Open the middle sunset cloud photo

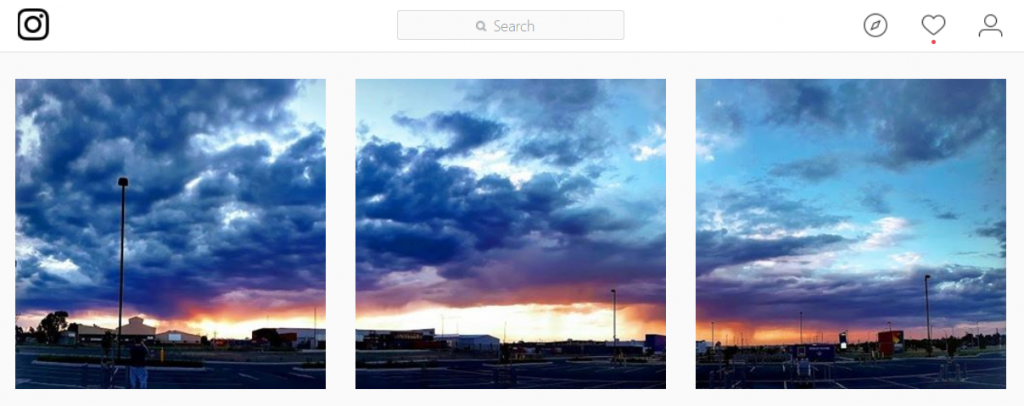click(x=510, y=233)
